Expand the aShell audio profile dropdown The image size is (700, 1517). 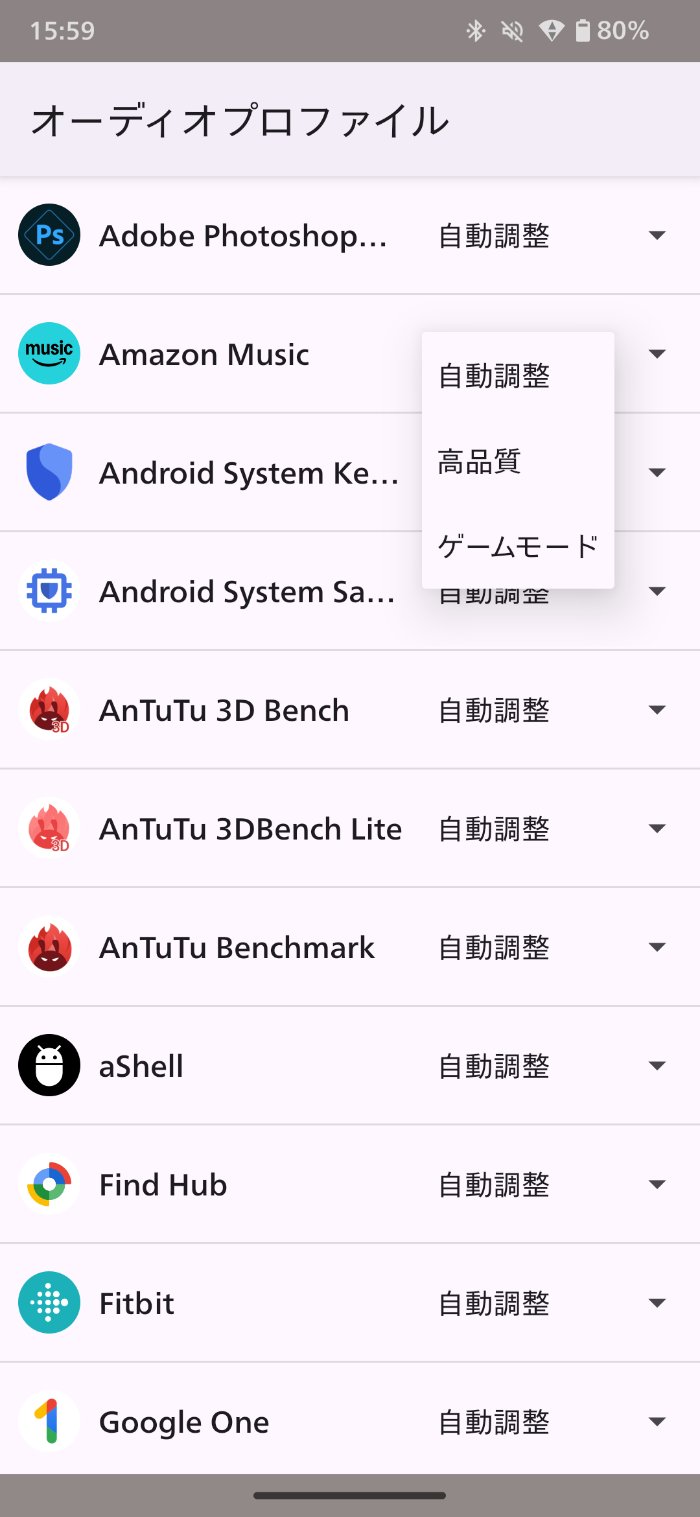coord(552,1066)
